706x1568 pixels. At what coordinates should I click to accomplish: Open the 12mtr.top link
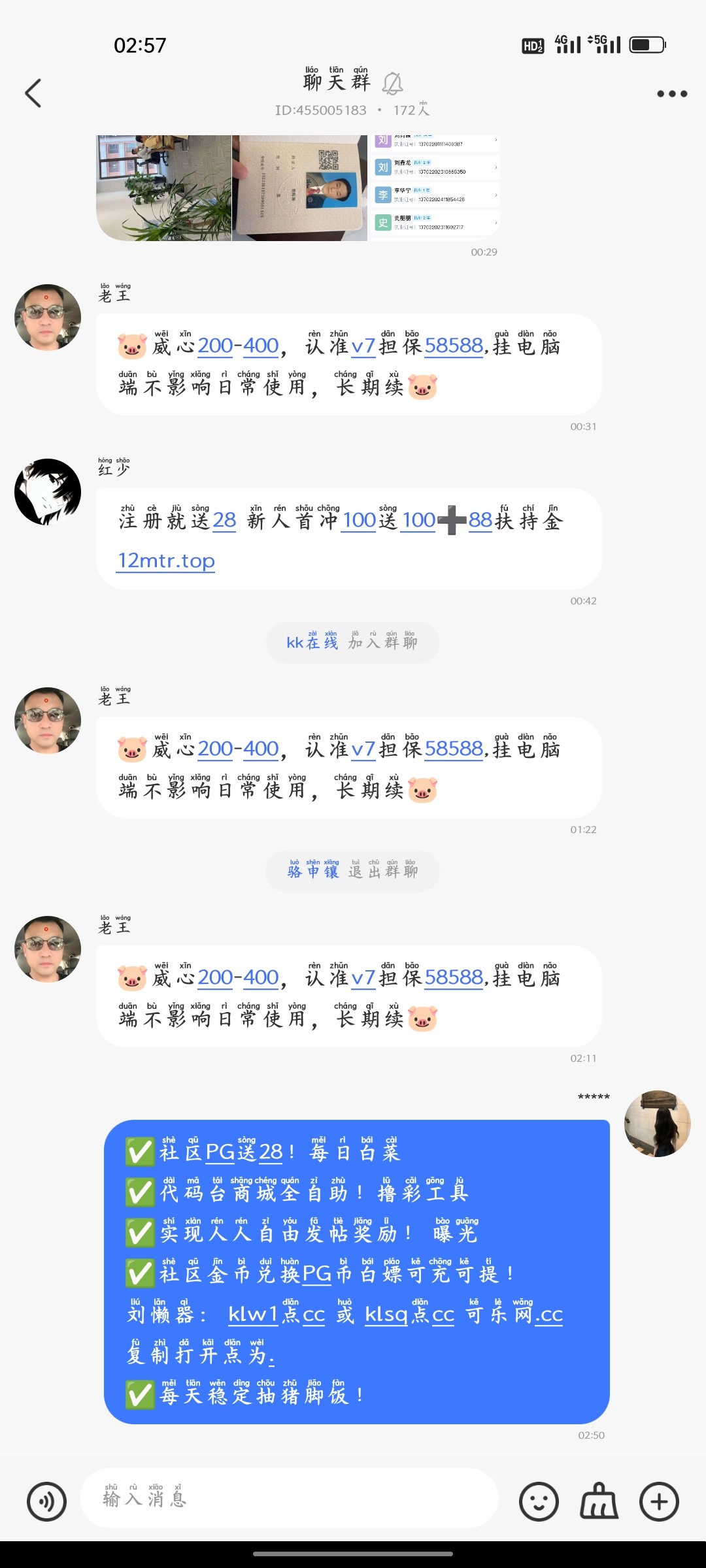(165, 561)
